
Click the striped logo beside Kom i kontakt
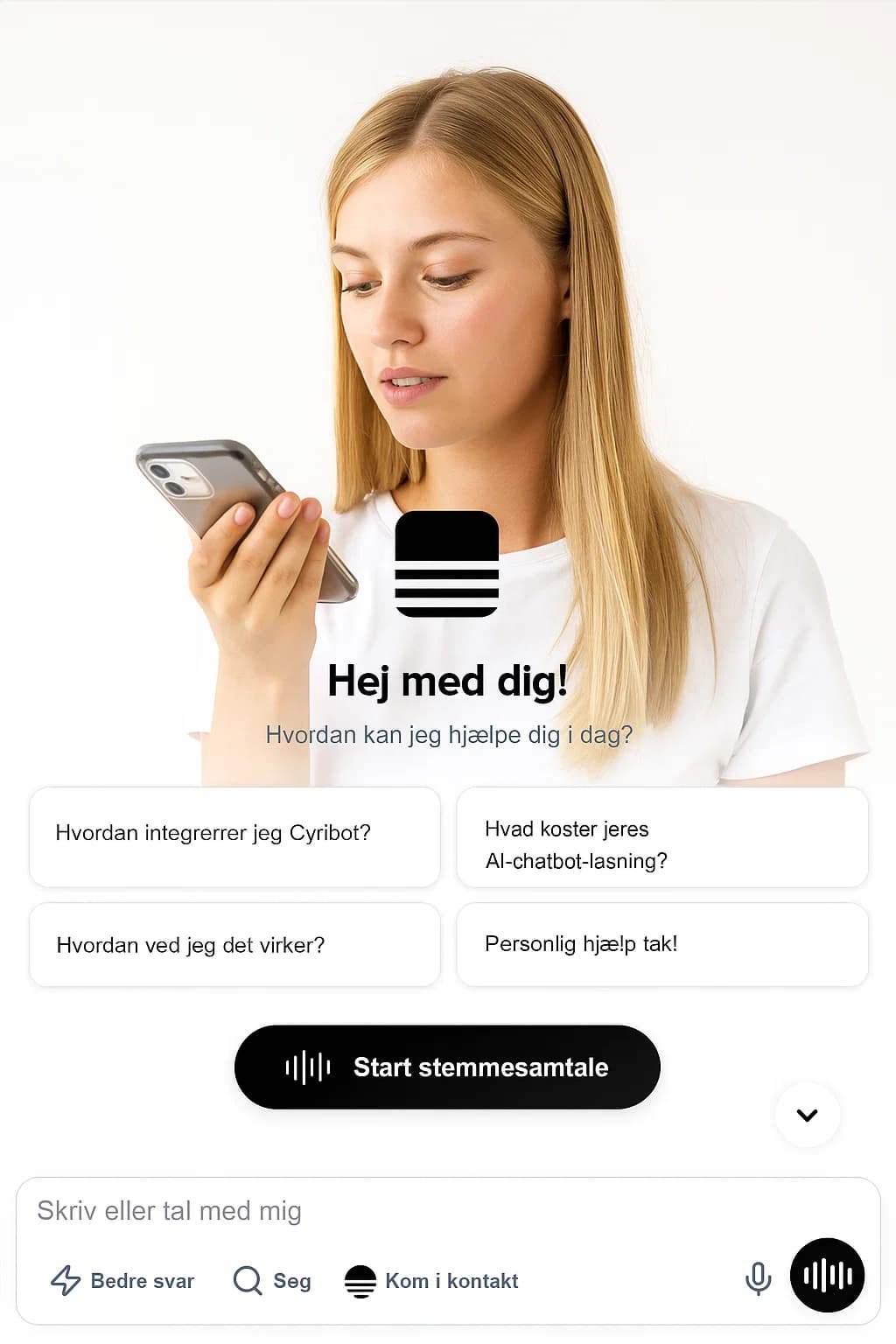(361, 1280)
